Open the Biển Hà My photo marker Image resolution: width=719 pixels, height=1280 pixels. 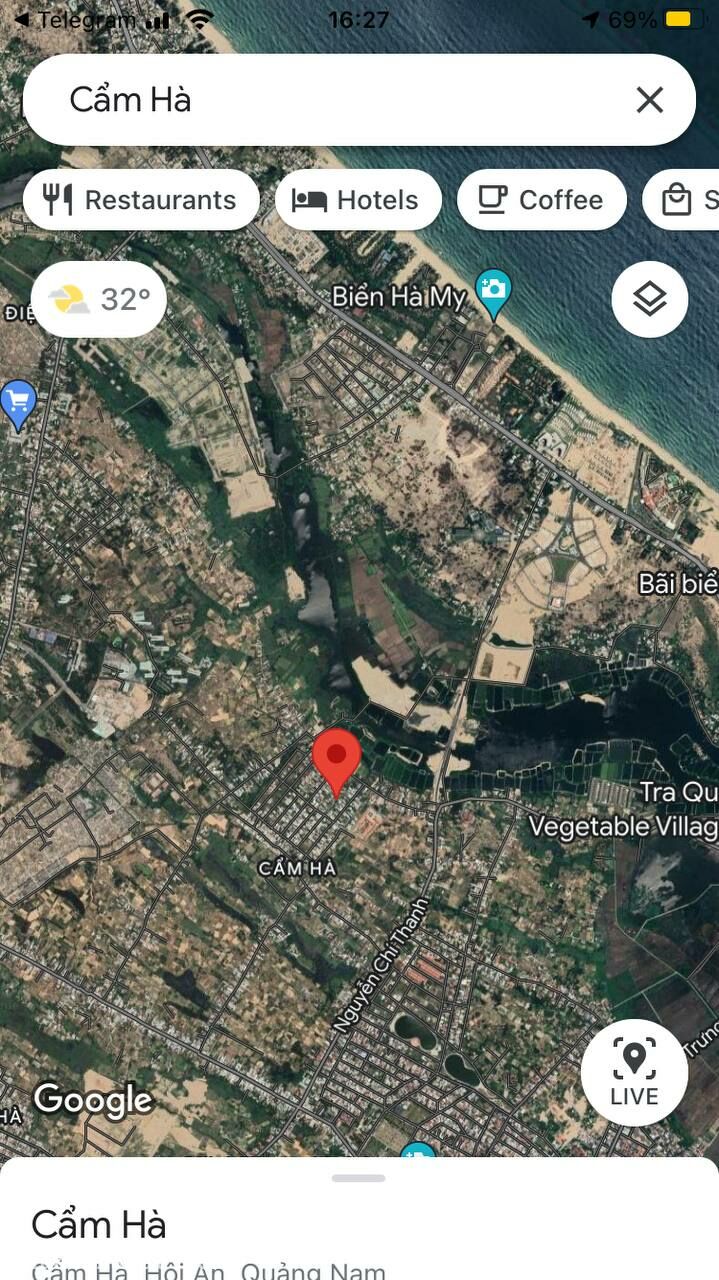point(492,291)
